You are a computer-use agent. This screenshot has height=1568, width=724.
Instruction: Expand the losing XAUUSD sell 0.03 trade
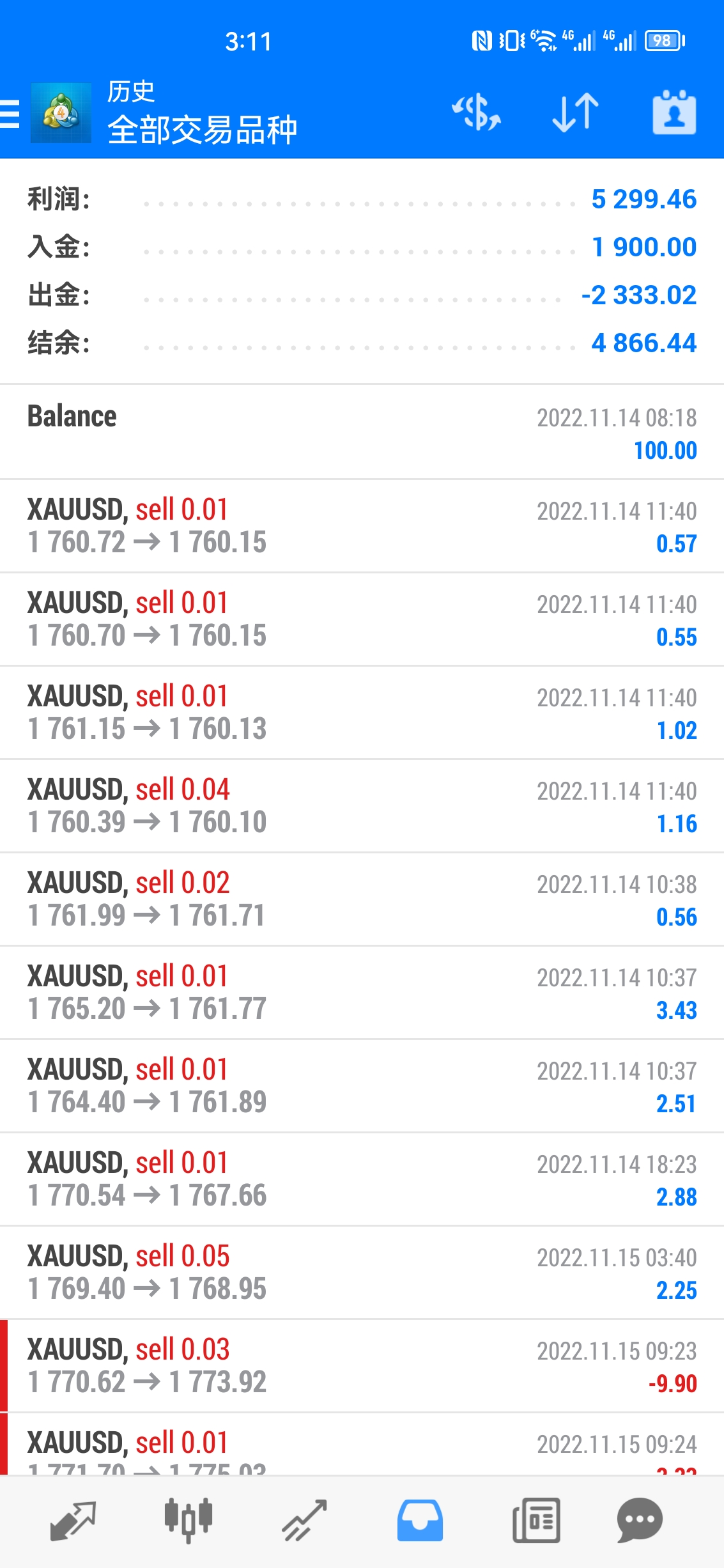pos(362,1365)
